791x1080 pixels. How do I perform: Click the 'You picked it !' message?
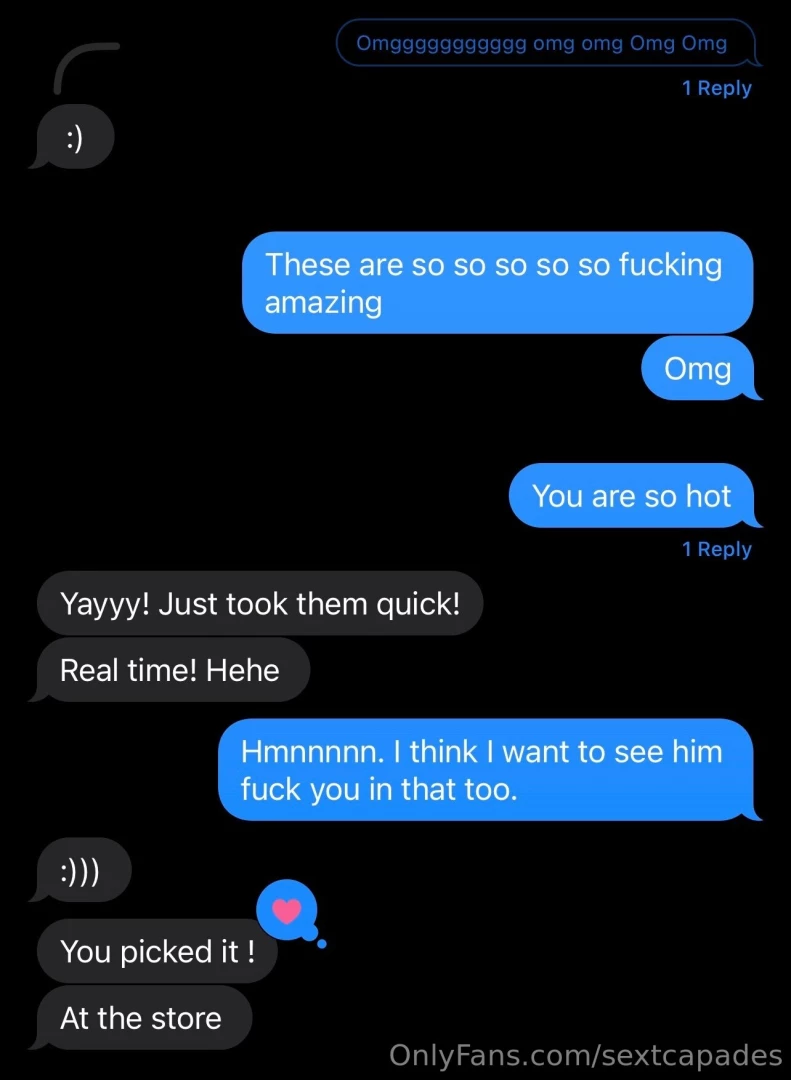[x=157, y=951]
